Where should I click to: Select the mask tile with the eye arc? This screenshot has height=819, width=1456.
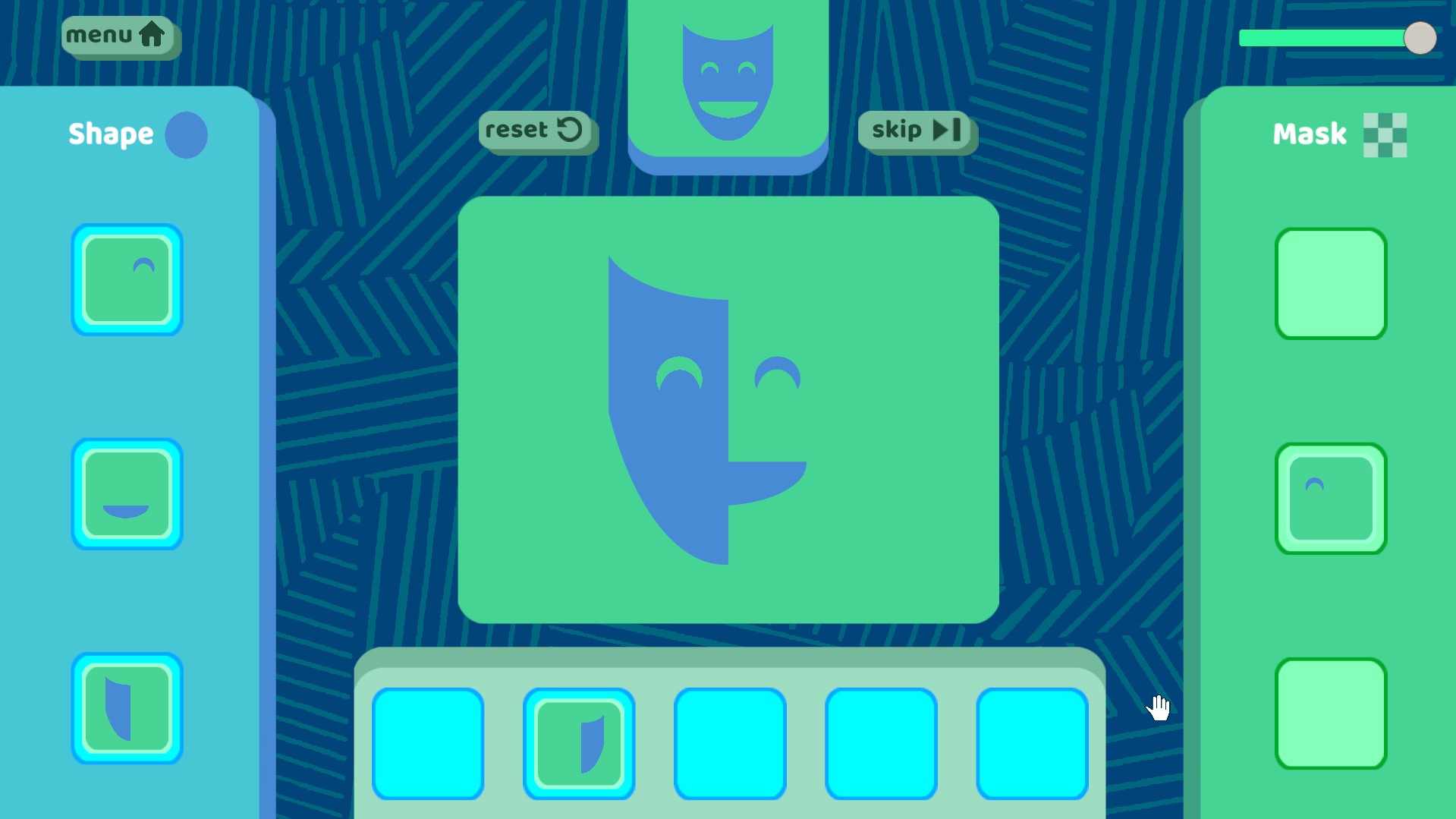(x=1331, y=499)
